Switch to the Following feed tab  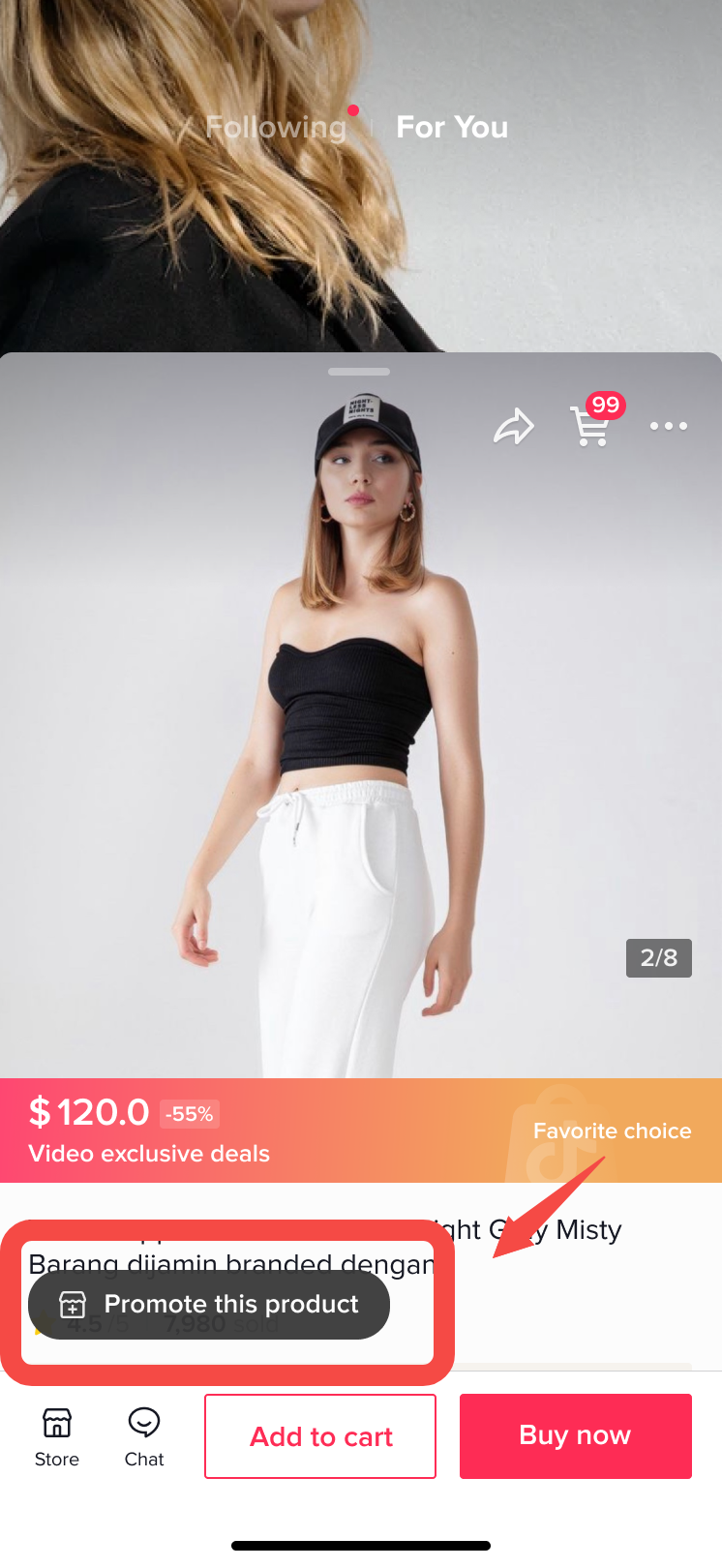pyautogui.click(x=276, y=127)
